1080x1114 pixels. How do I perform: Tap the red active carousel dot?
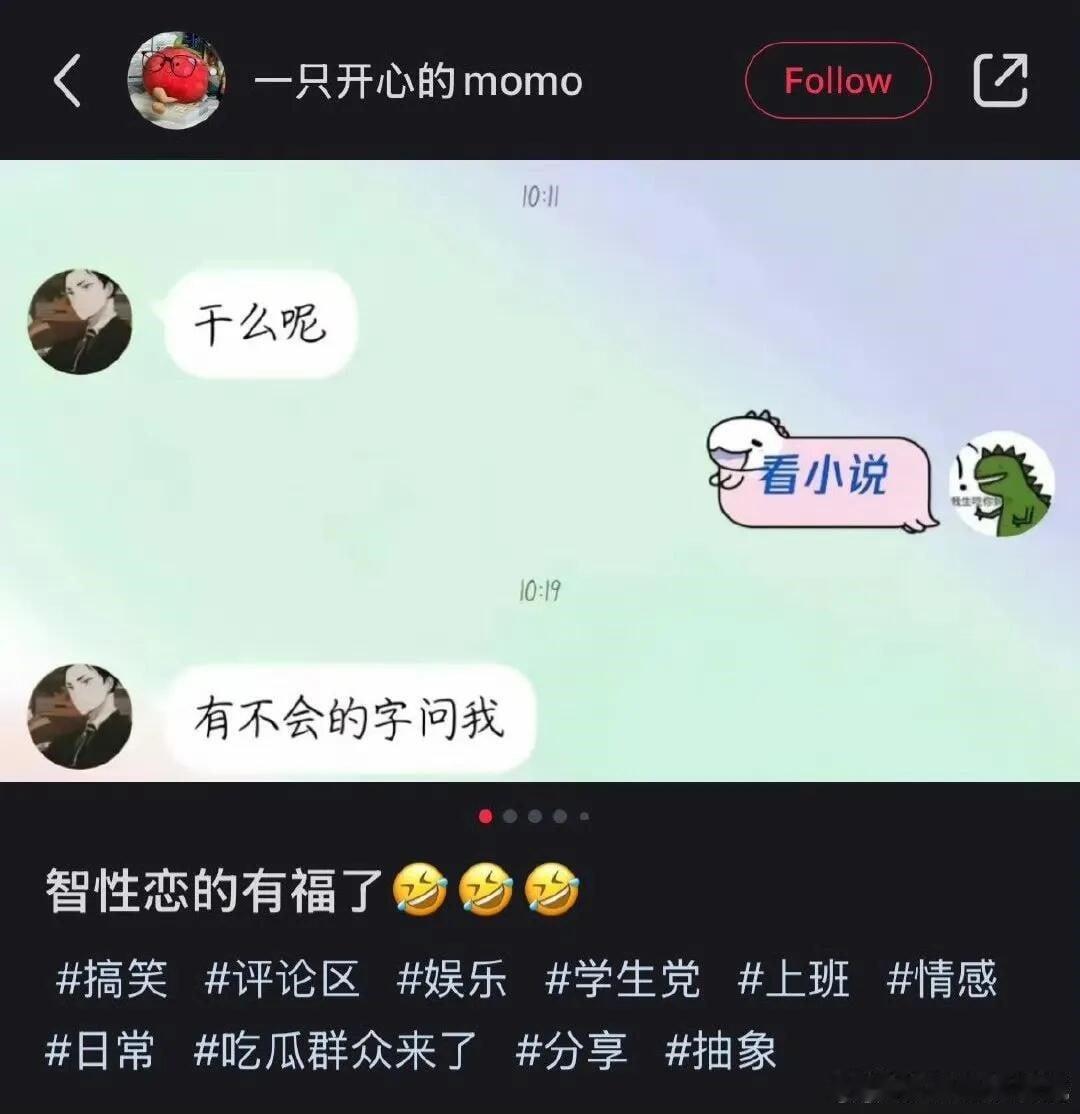(x=485, y=816)
